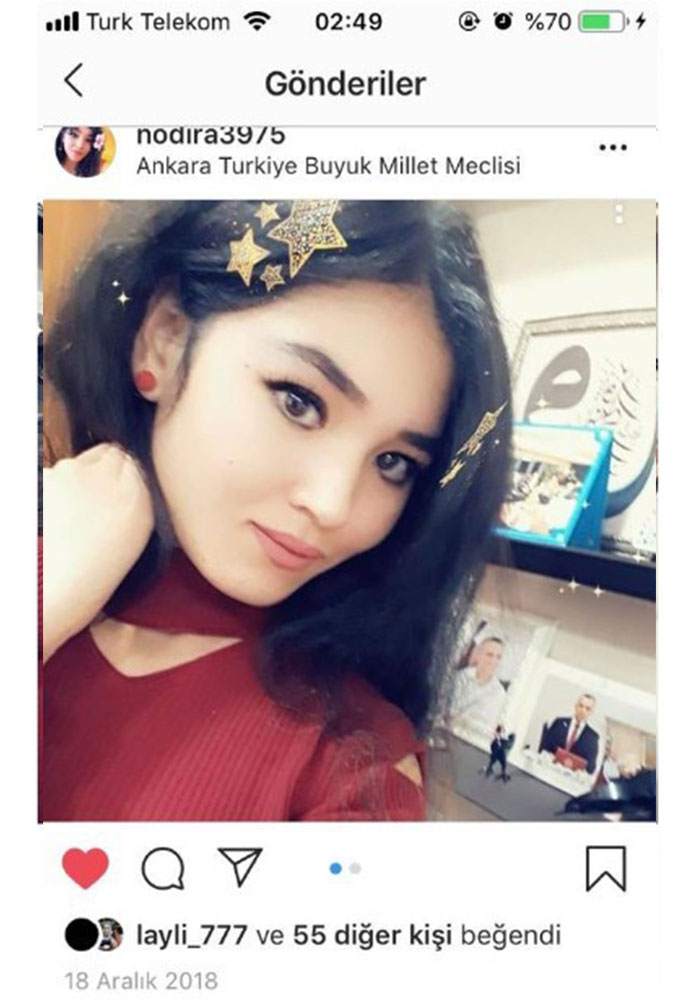Unlike the post with the red heart
The width and height of the screenshot is (700, 1000).
(x=85, y=868)
